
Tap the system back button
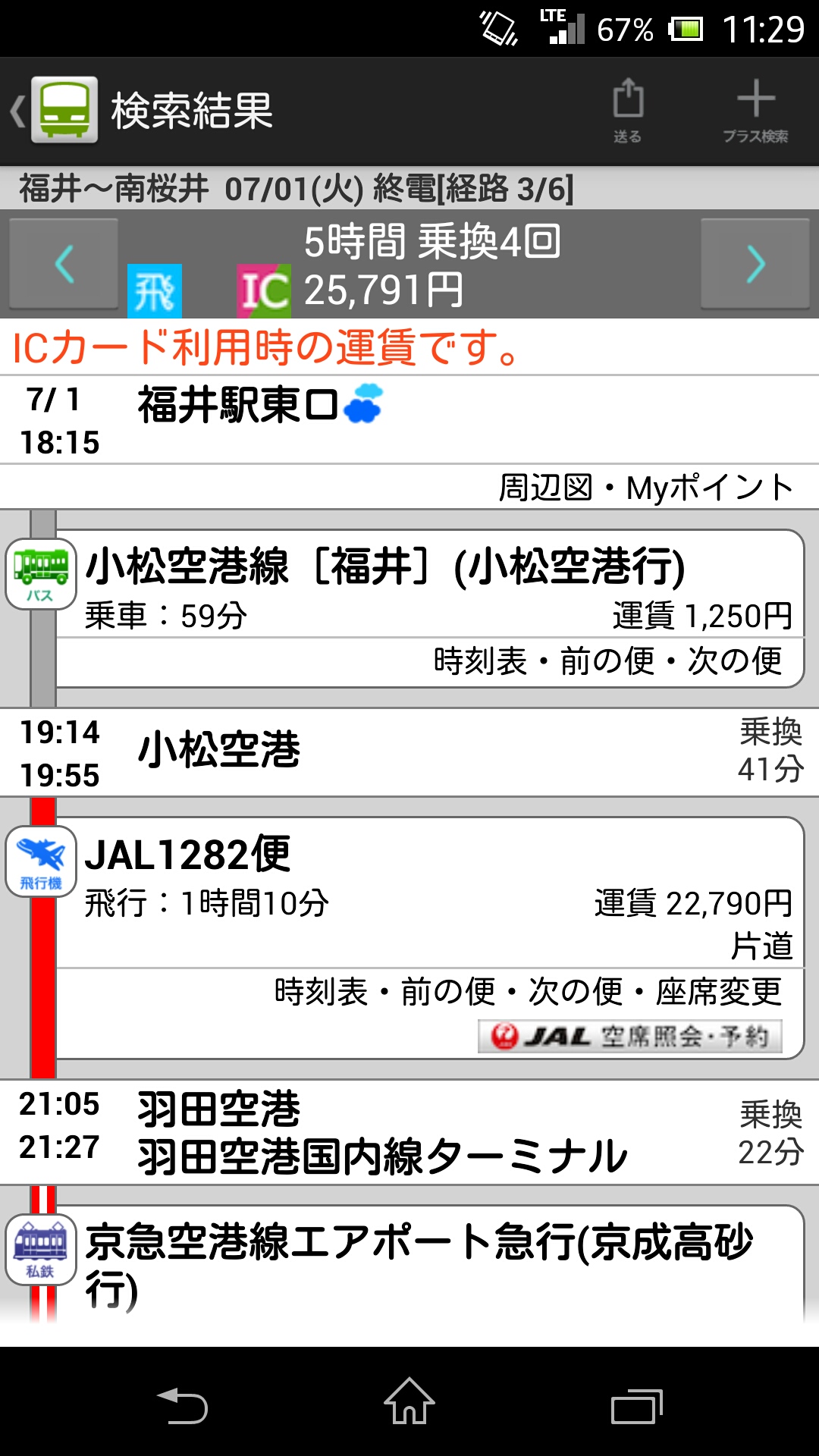[182, 1406]
